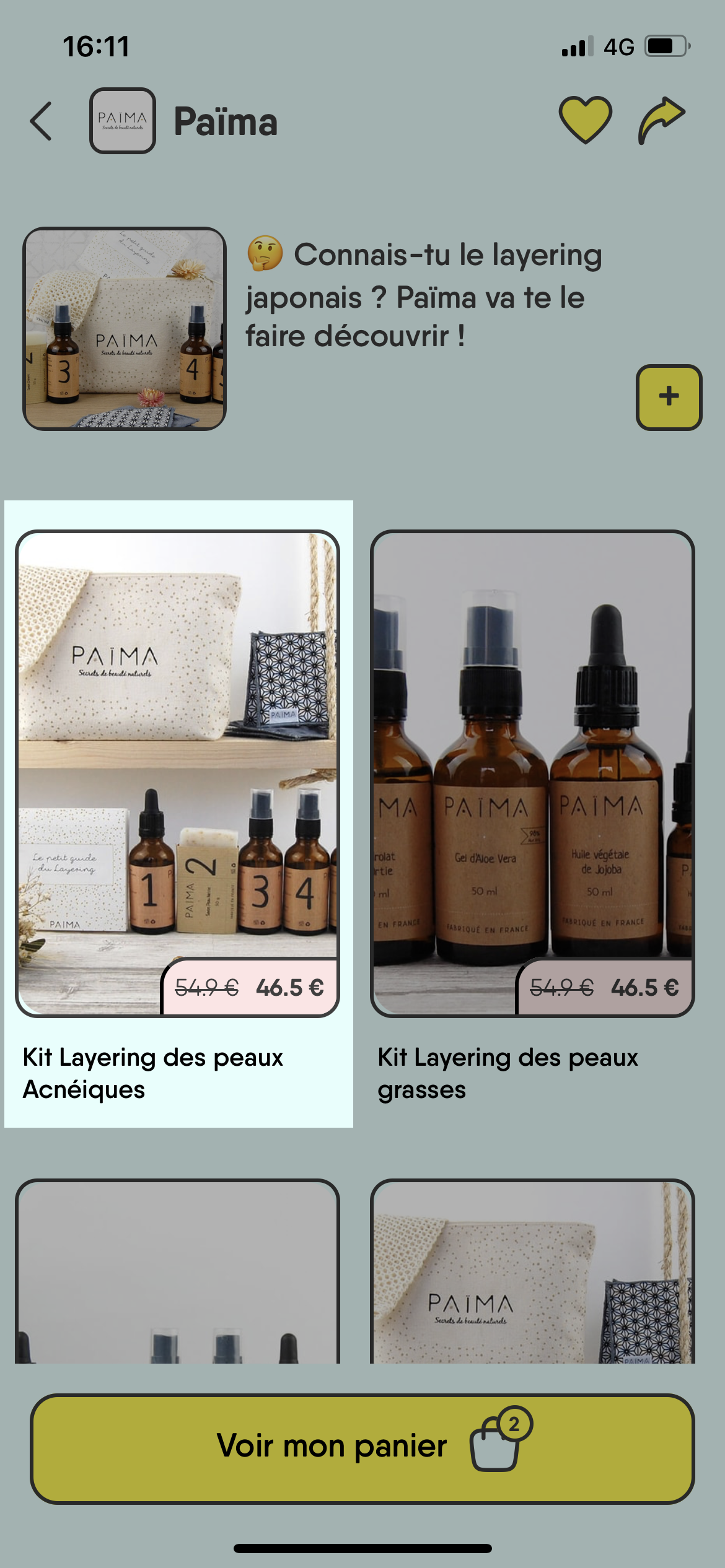
Task: Open the Japanese layering intro image
Action: pos(125,329)
